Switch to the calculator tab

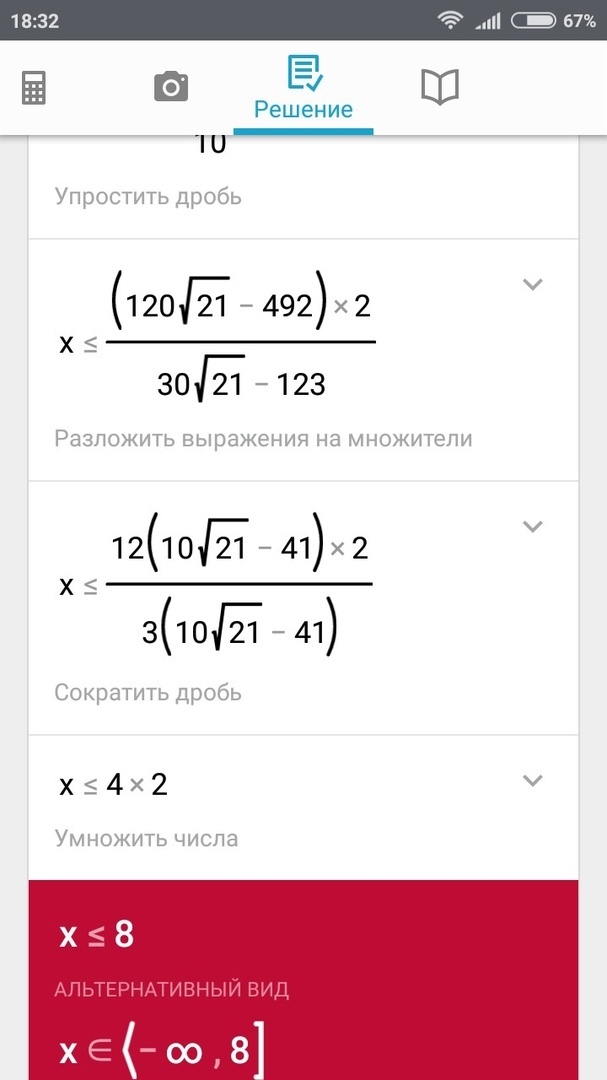point(34,88)
